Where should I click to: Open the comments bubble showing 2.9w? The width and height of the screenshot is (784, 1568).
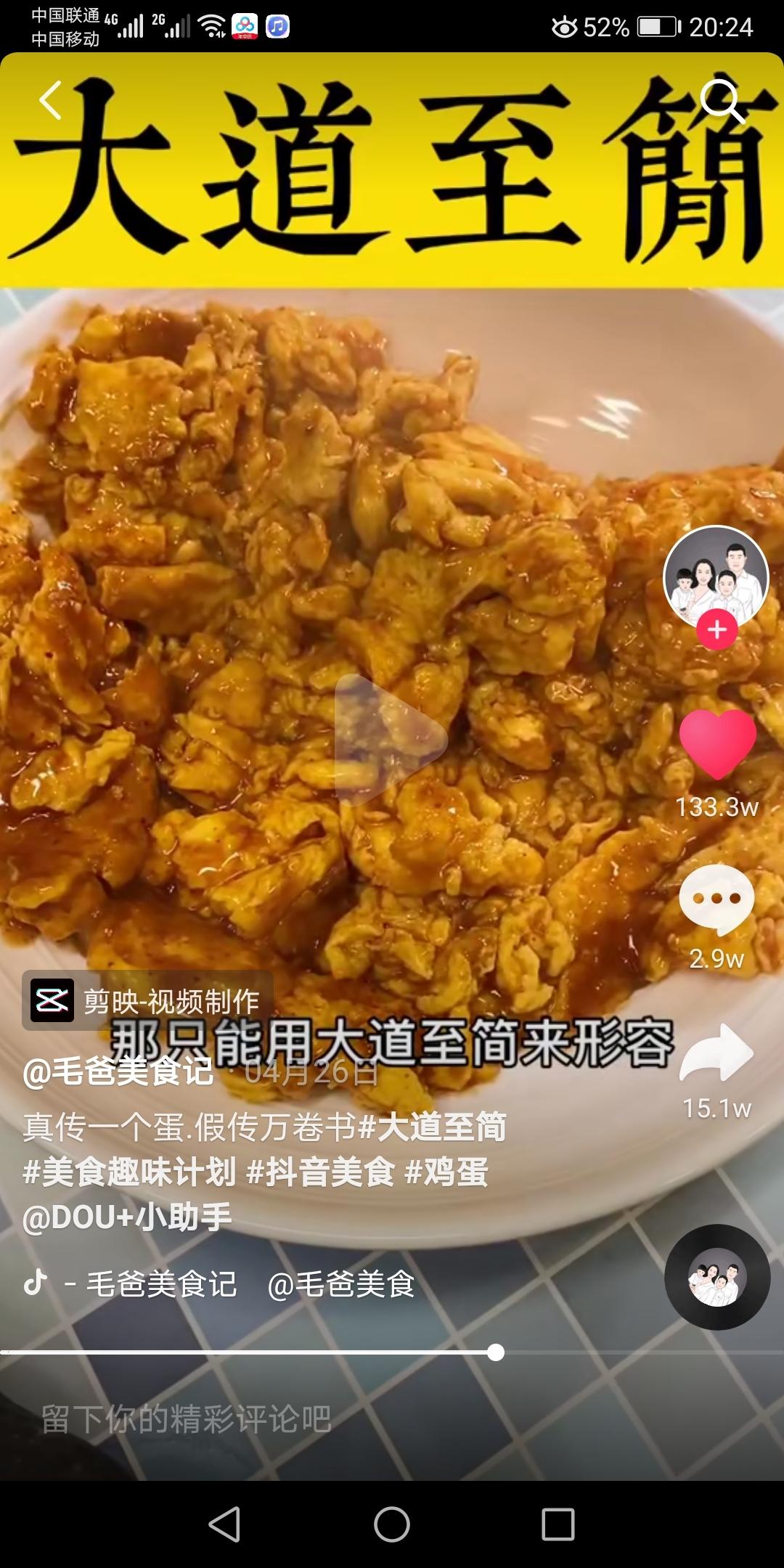point(716,900)
